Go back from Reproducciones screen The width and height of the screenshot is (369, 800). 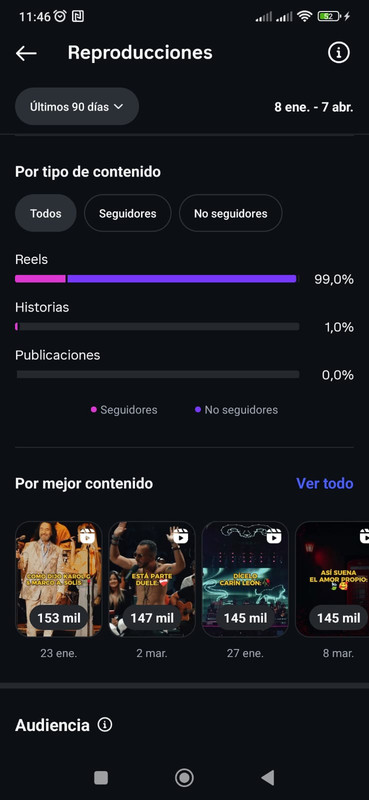tap(26, 53)
